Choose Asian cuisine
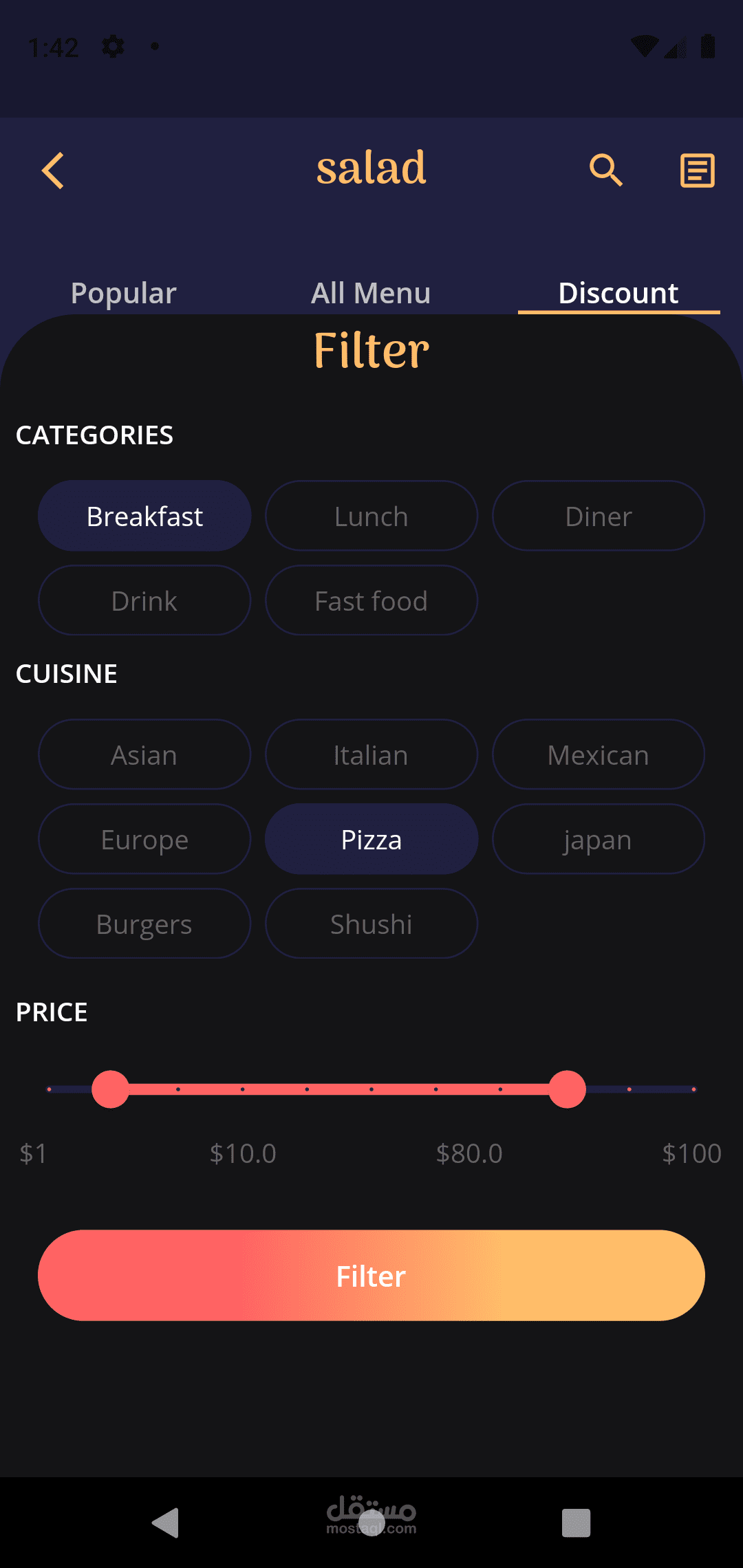743x1568 pixels. 144,754
